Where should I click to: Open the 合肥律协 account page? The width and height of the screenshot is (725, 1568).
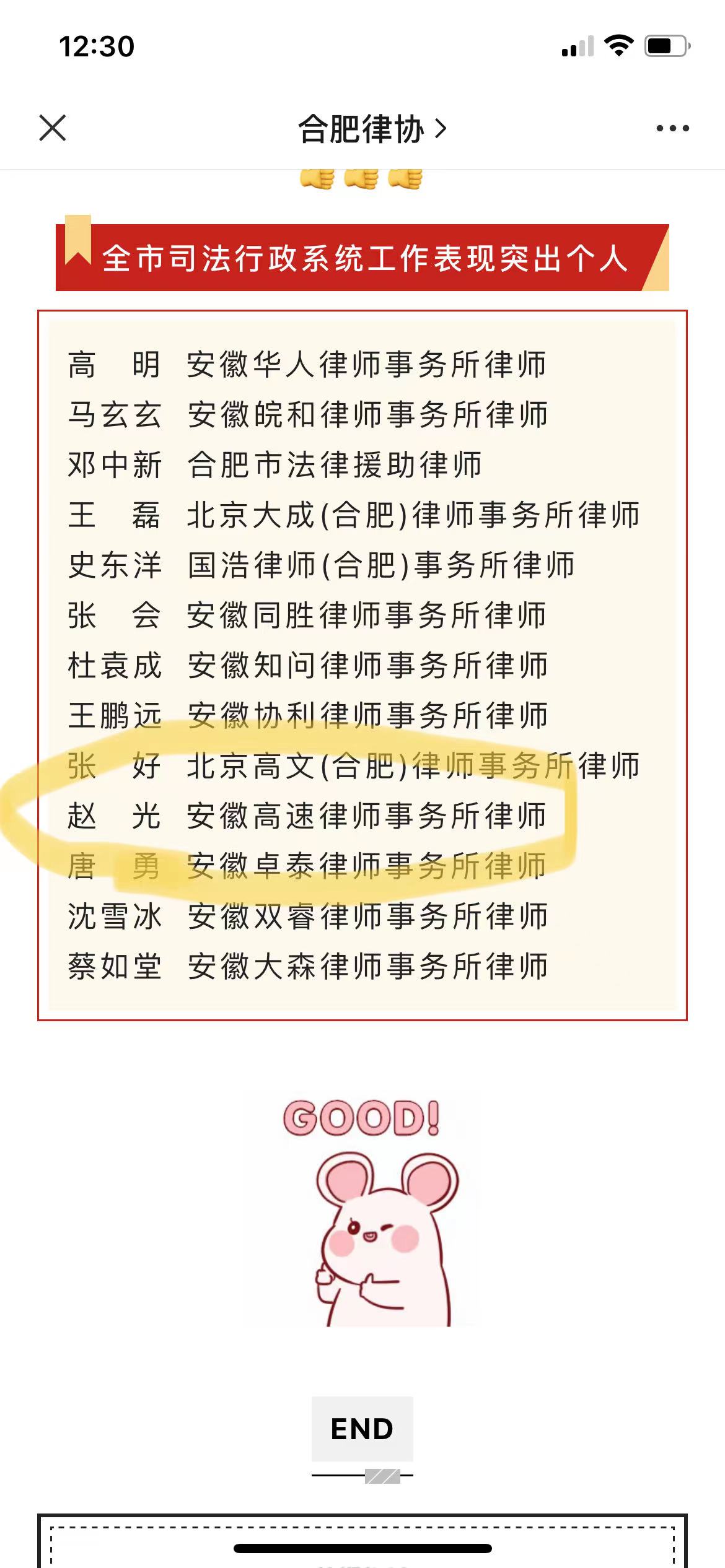pos(372,129)
